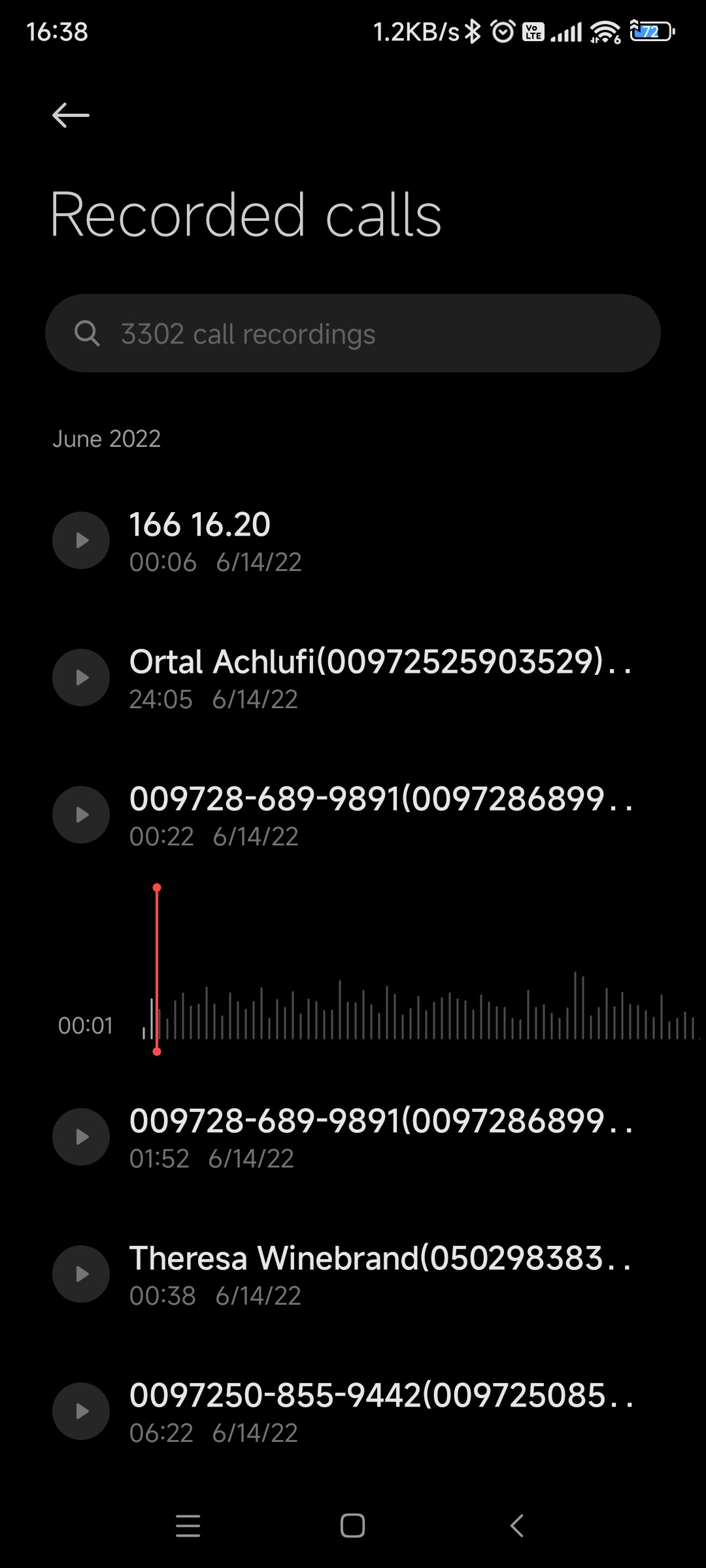The width and height of the screenshot is (706, 1568).
Task: Search the 3302 call recordings
Action: pos(353,334)
